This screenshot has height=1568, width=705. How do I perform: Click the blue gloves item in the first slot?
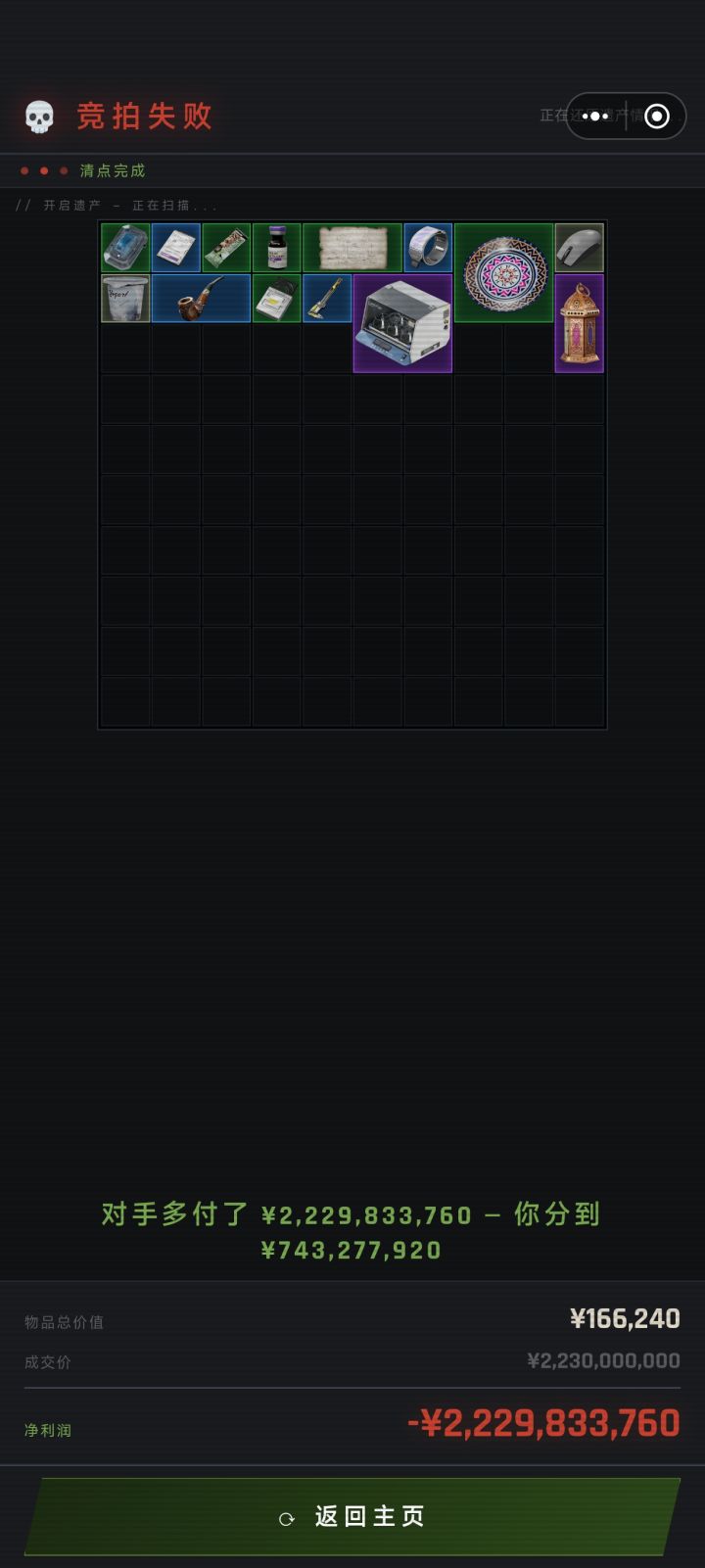[125, 248]
